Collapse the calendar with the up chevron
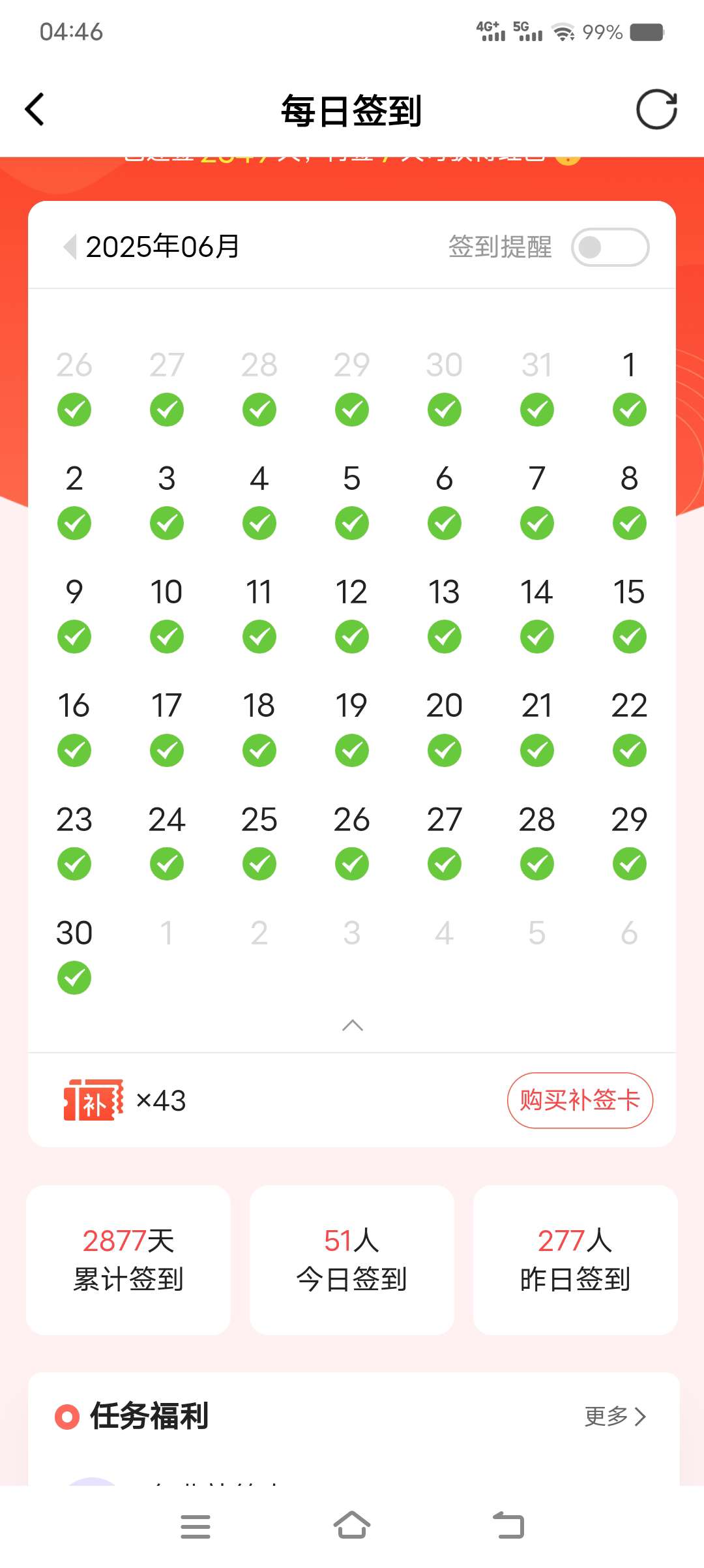Screen dimensions: 704x1568 coord(352,1025)
